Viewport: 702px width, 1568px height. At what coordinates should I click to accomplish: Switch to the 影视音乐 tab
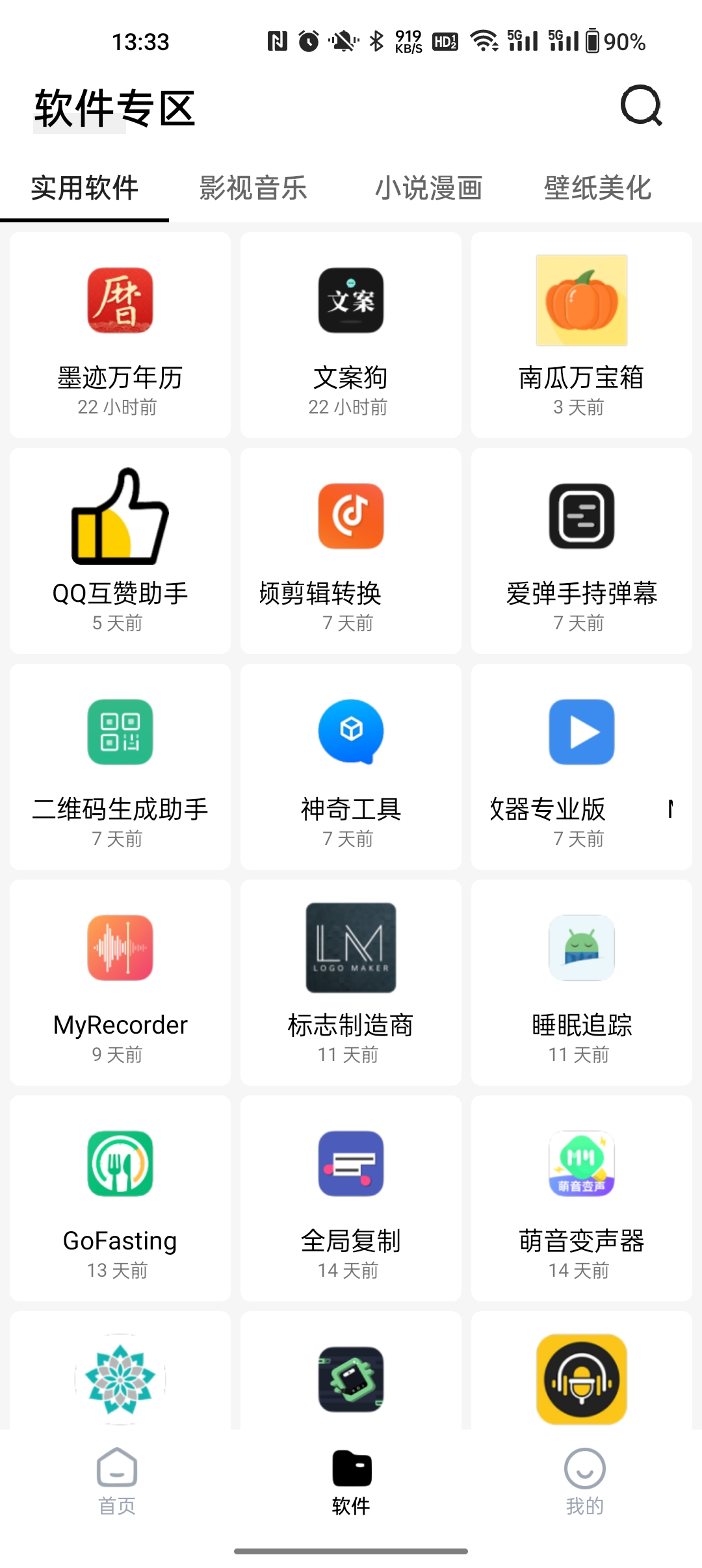pos(253,189)
